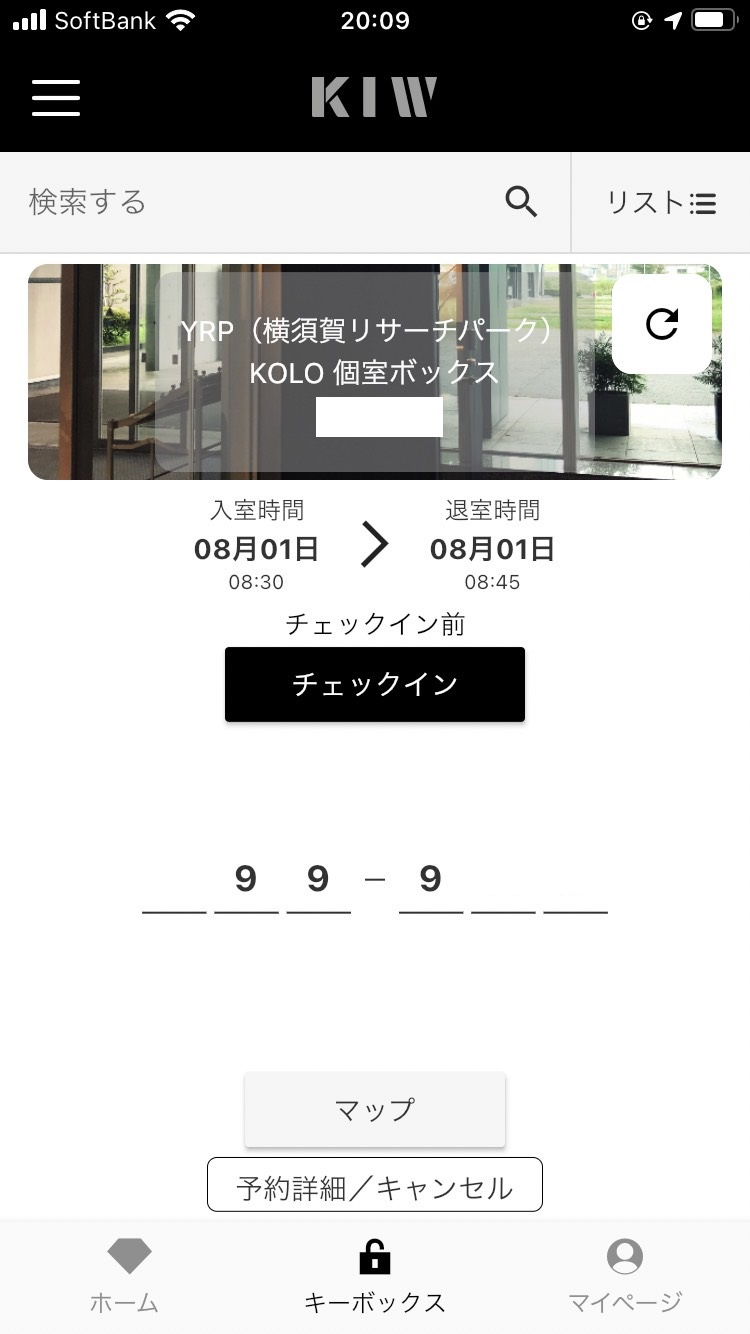This screenshot has height=1334, width=750.
Task: Go to the マイページ tab
Action: [x=625, y=1276]
